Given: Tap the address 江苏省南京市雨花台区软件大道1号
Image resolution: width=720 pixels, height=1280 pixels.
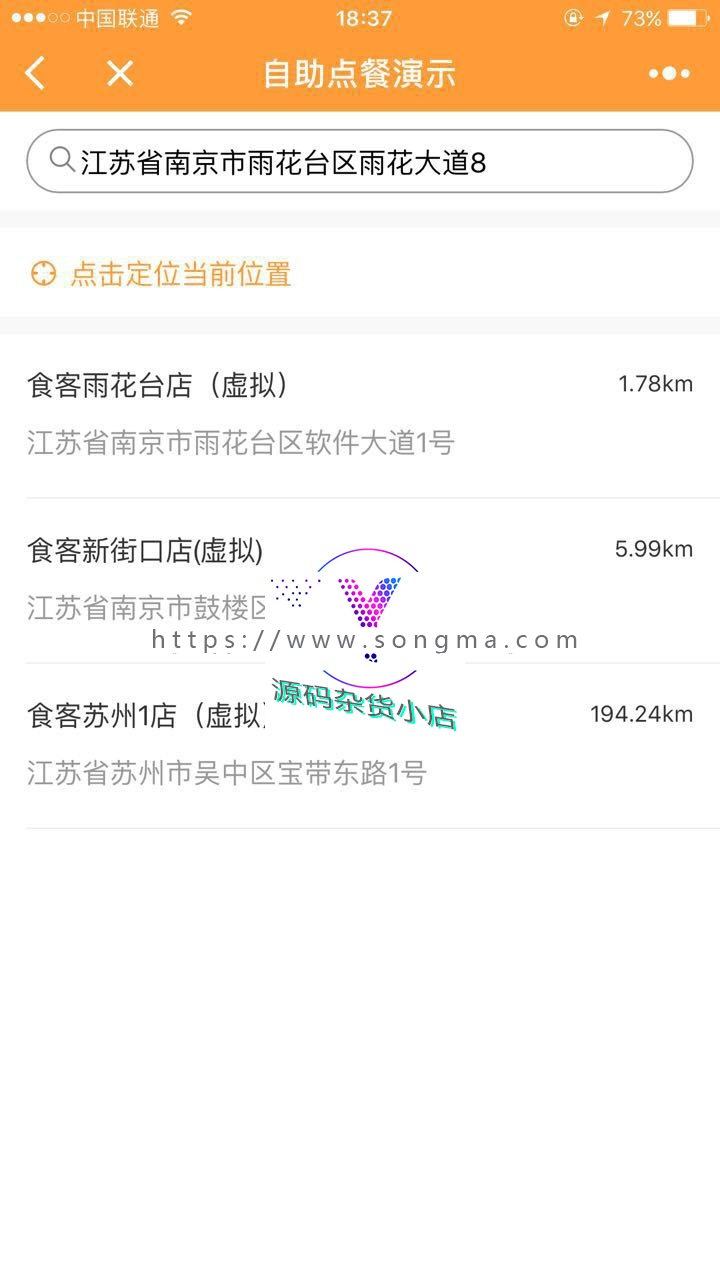Looking at the screenshot, I should pos(238,443).
